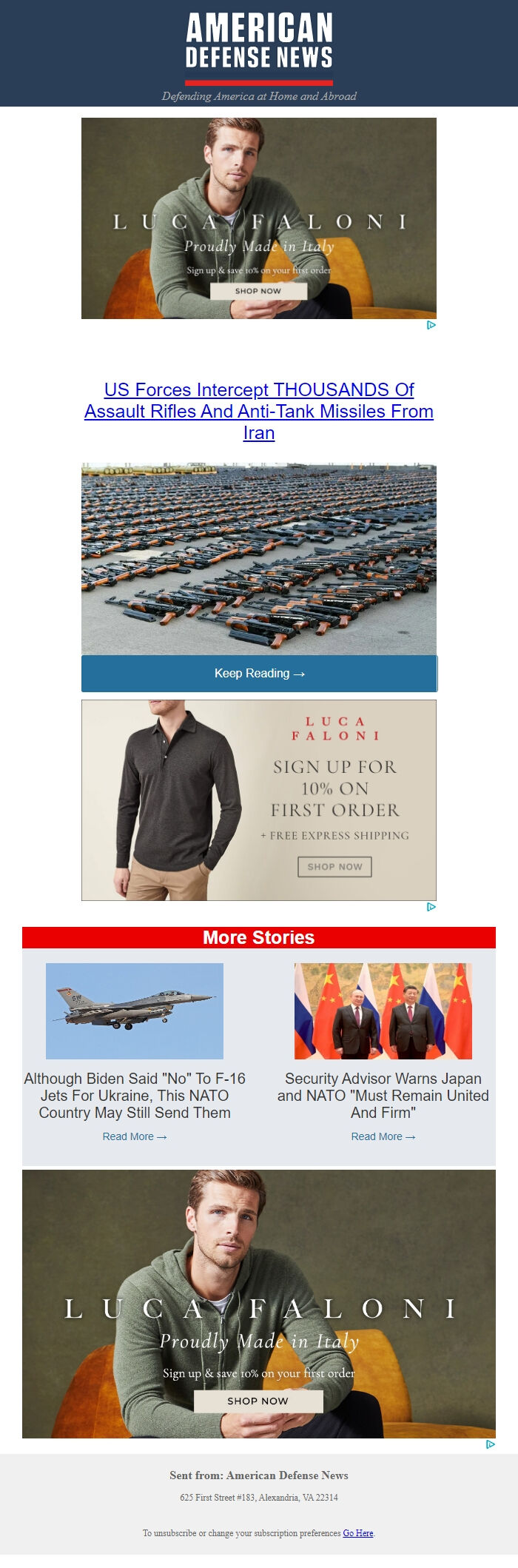The width and height of the screenshot is (518, 1568).
Task: Tap Go Here to unsubscribe
Action: tap(358, 1533)
